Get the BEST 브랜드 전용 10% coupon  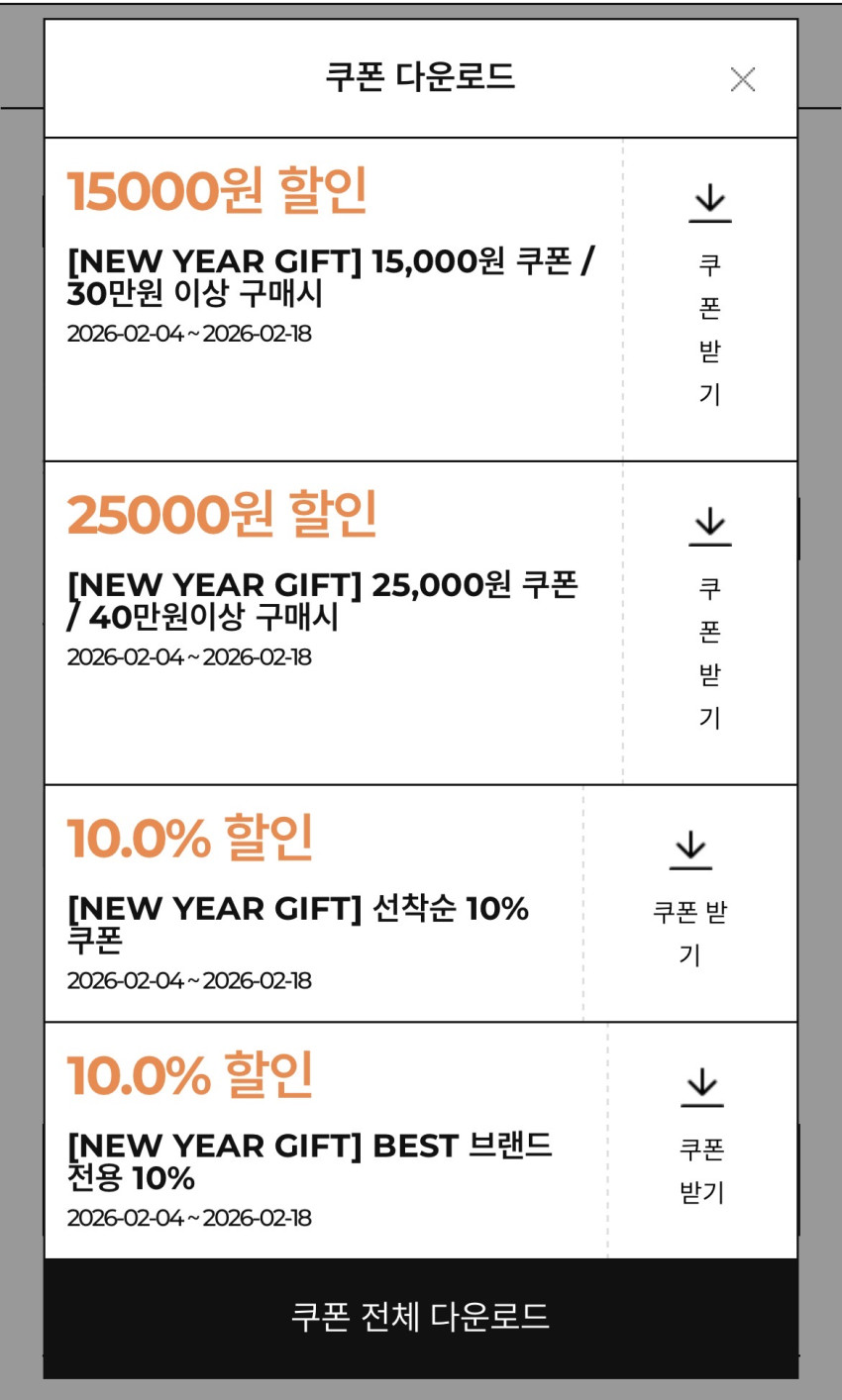pyautogui.click(x=701, y=1139)
